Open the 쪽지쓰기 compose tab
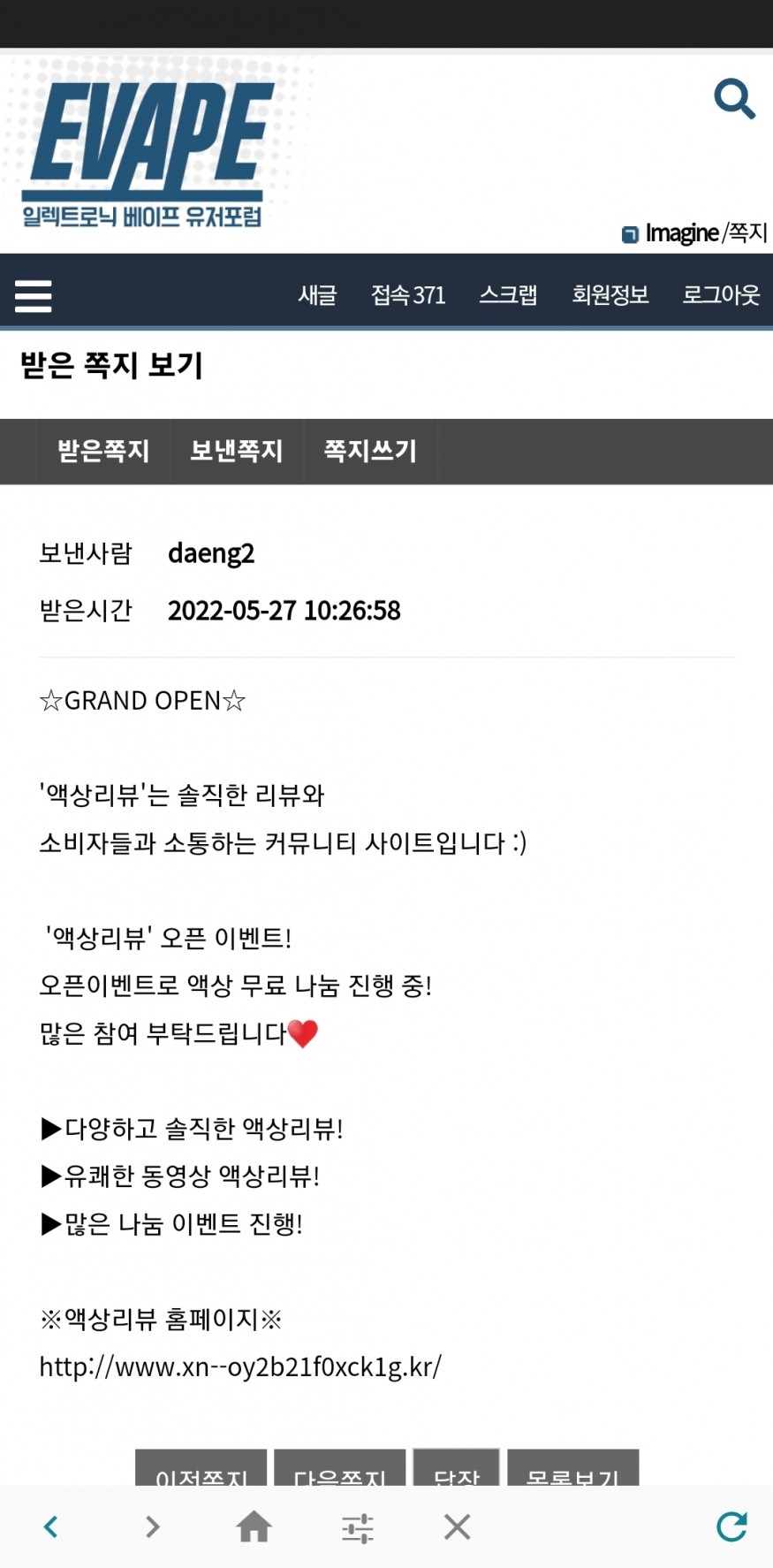The image size is (773, 1568). (x=370, y=451)
